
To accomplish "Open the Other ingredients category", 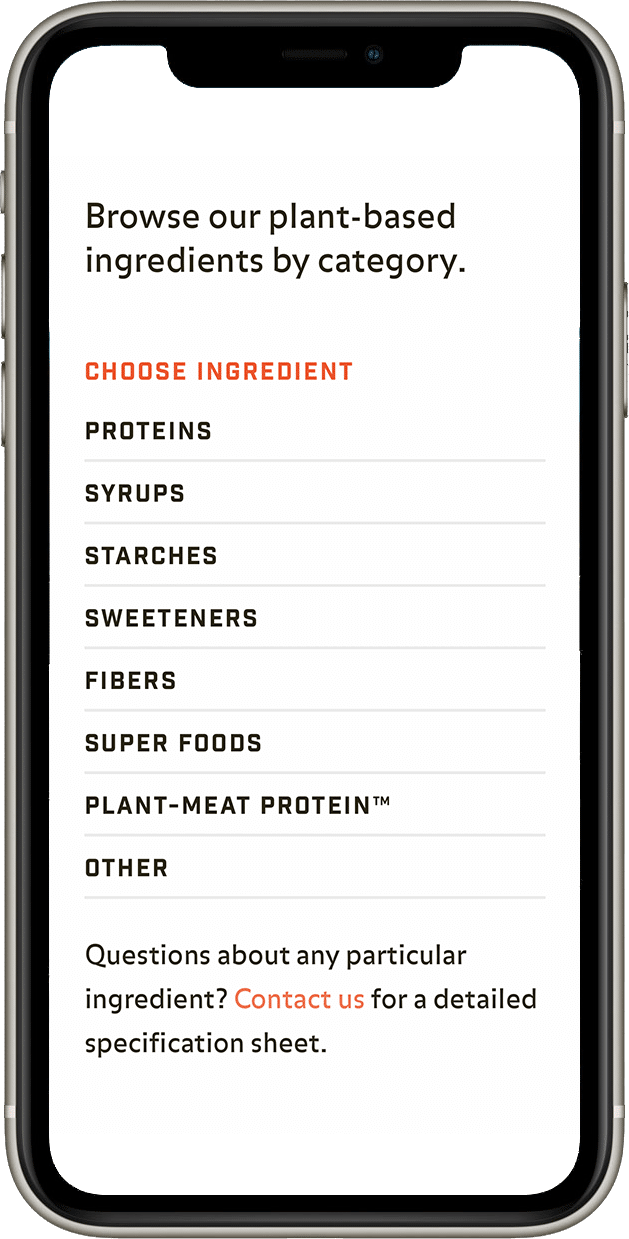I will (x=127, y=868).
